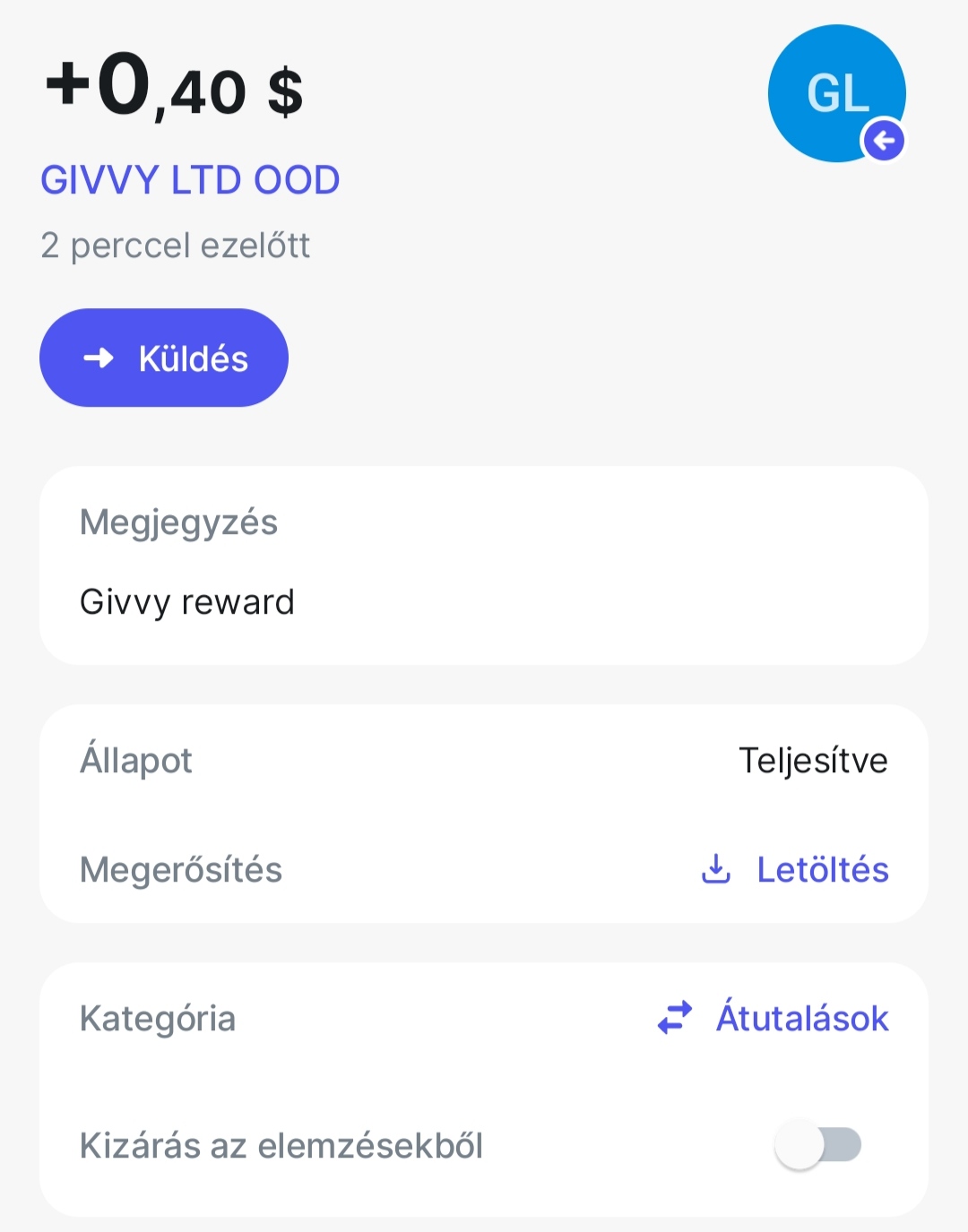Download the confirmation via Letöltés
This screenshot has width=968, height=1232.
click(x=795, y=869)
